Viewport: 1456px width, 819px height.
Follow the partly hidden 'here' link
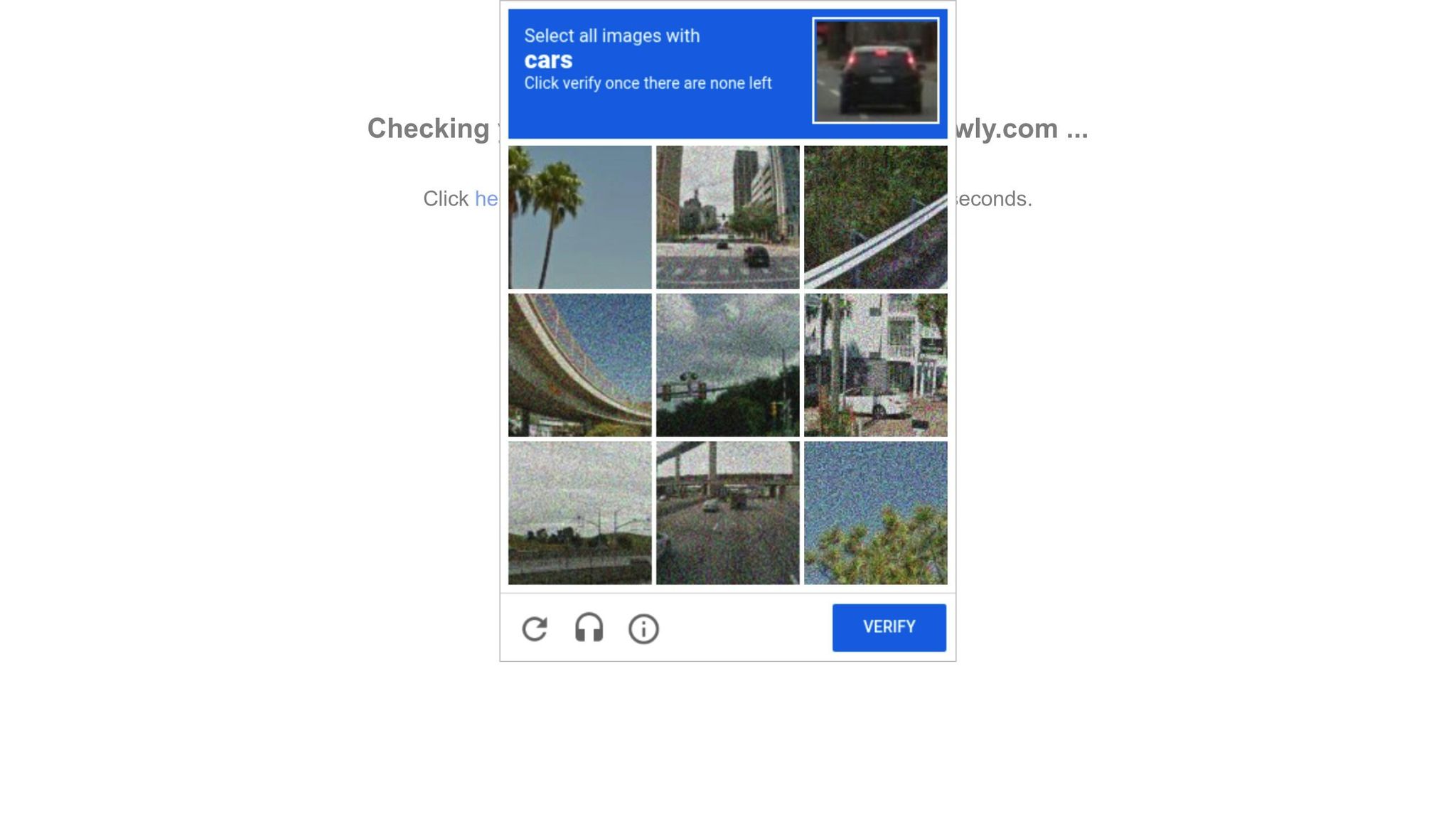point(486,199)
